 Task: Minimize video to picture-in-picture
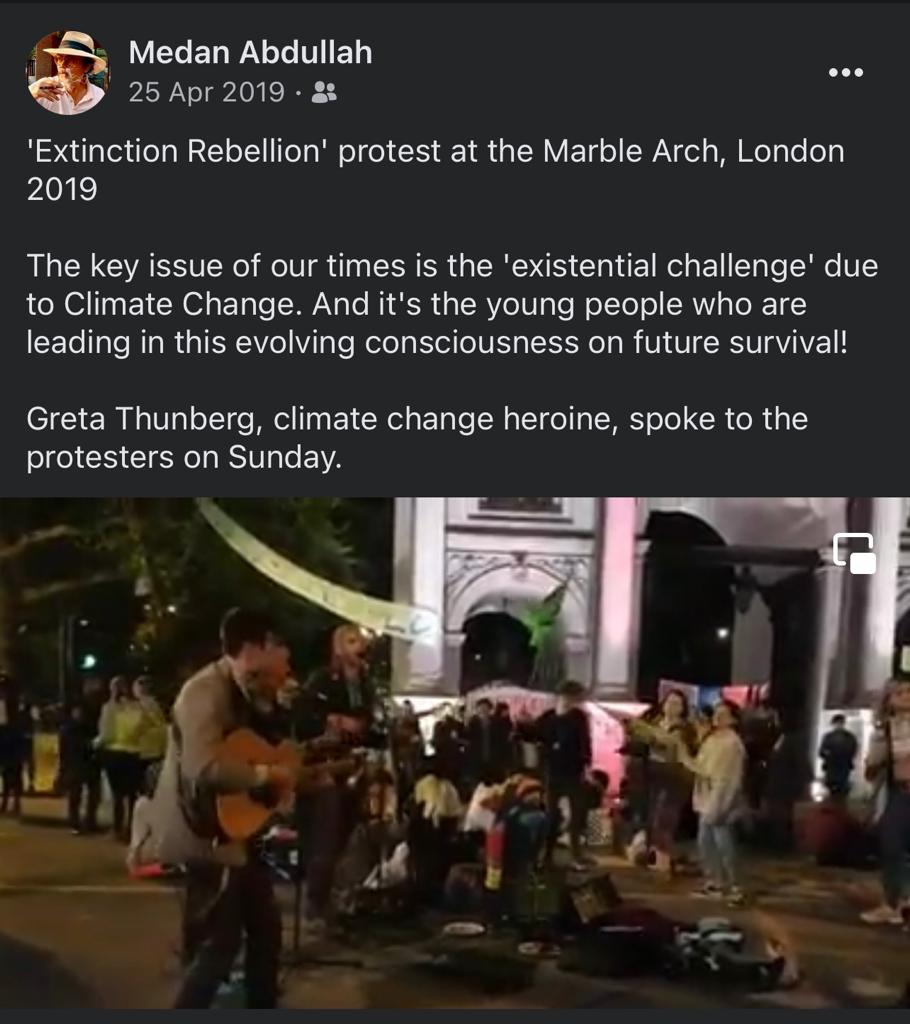pyautogui.click(x=854, y=553)
